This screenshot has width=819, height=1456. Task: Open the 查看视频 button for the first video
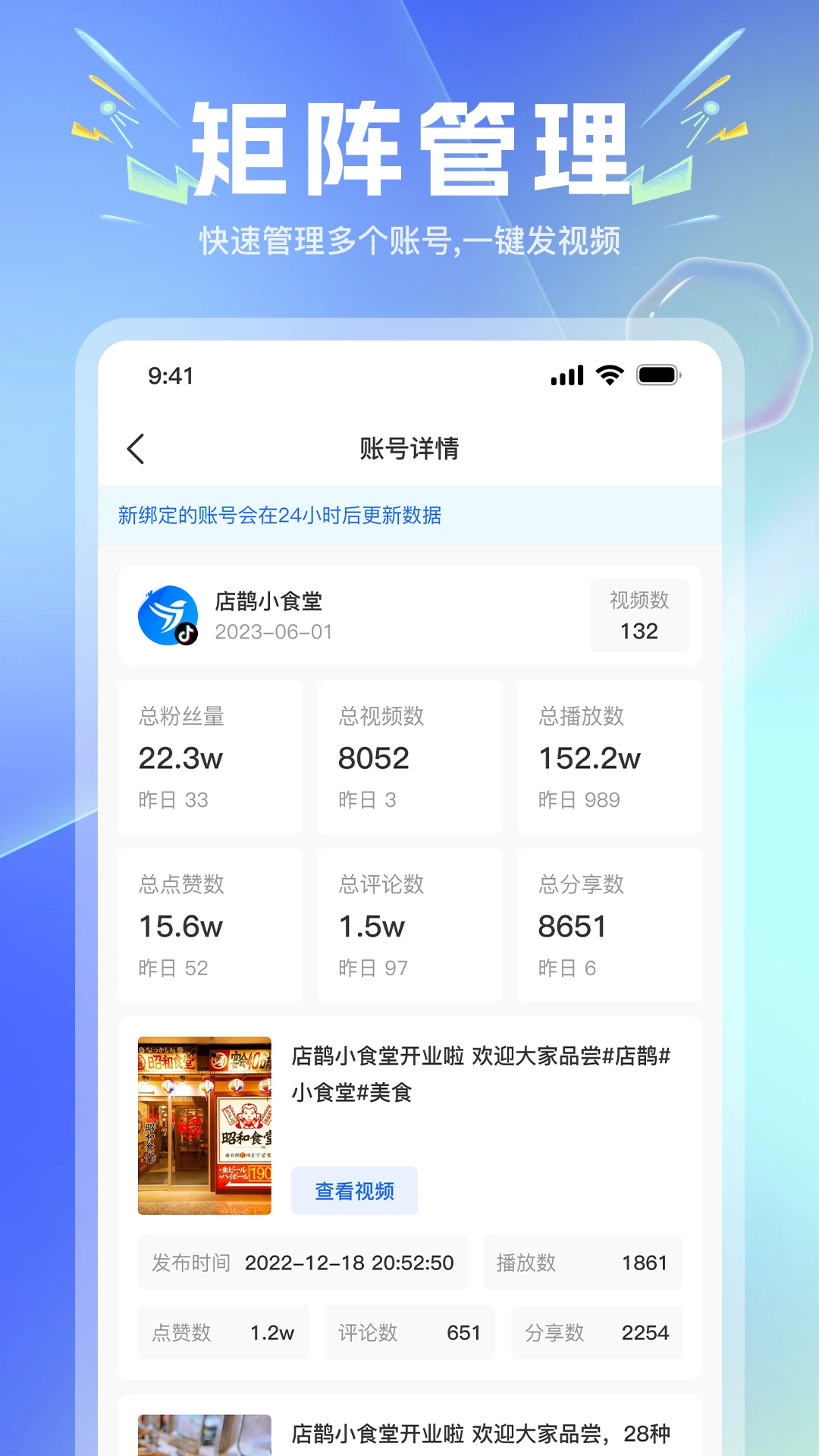click(354, 1191)
